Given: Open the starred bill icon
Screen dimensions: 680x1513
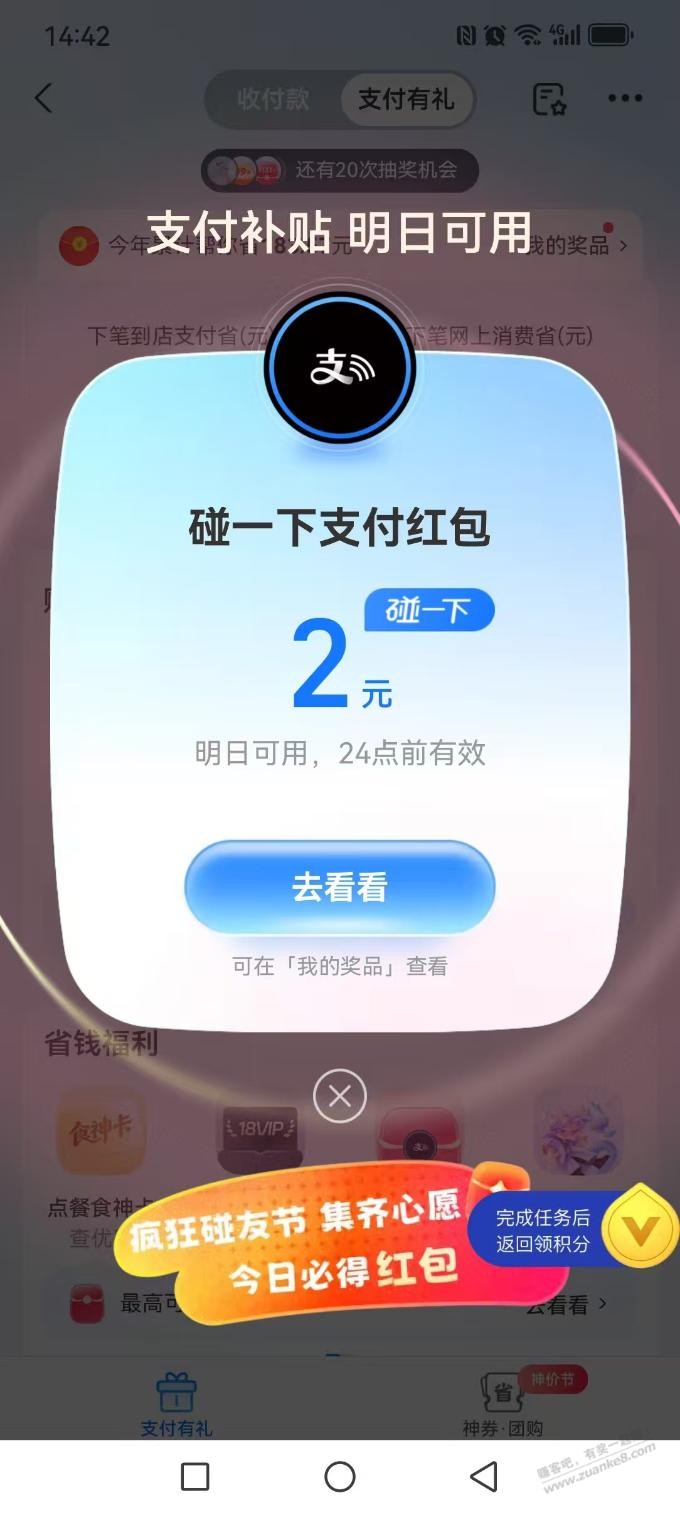Looking at the screenshot, I should tap(549, 98).
